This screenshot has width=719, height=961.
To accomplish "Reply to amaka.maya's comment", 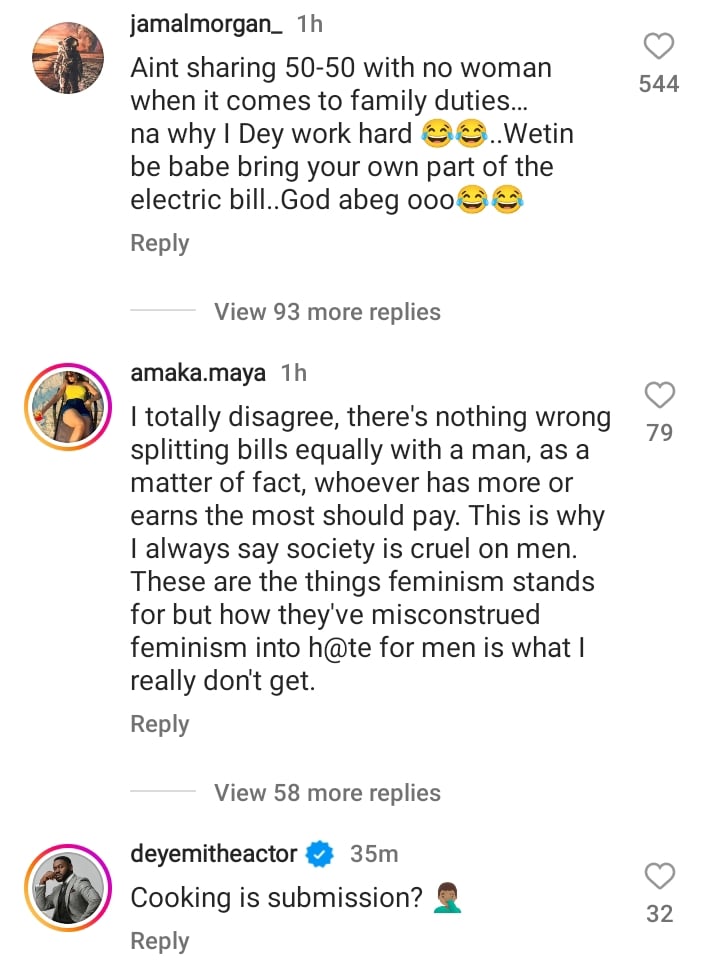I will (x=159, y=724).
